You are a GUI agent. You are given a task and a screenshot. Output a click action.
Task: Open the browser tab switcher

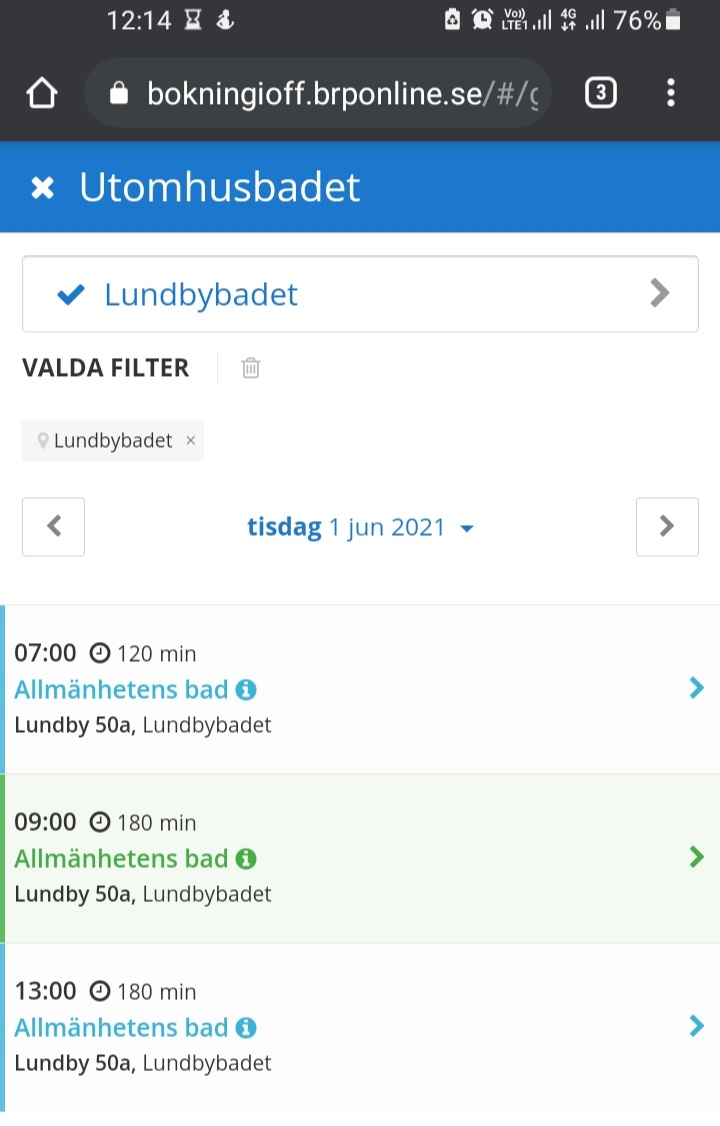tap(600, 94)
